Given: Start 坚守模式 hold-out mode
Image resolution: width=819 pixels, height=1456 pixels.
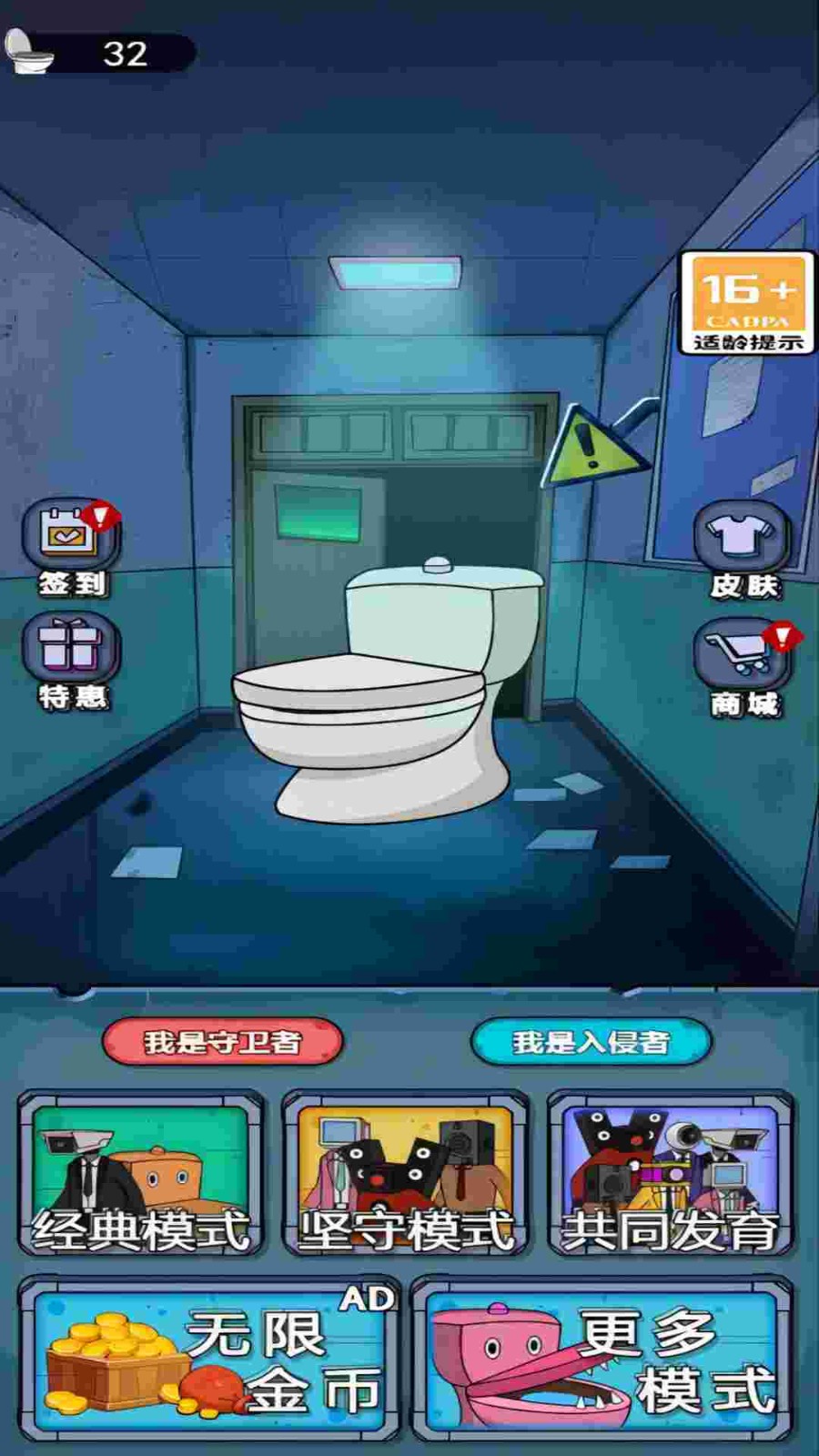Looking at the screenshot, I should (406, 1174).
